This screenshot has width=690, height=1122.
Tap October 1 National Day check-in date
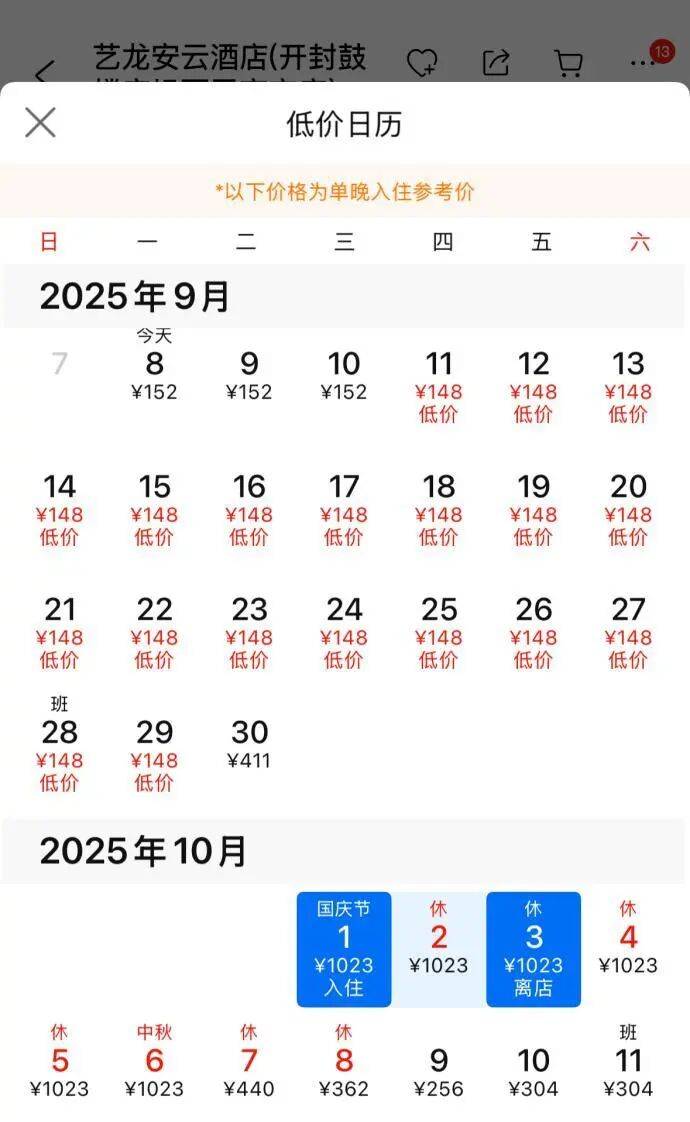344,949
